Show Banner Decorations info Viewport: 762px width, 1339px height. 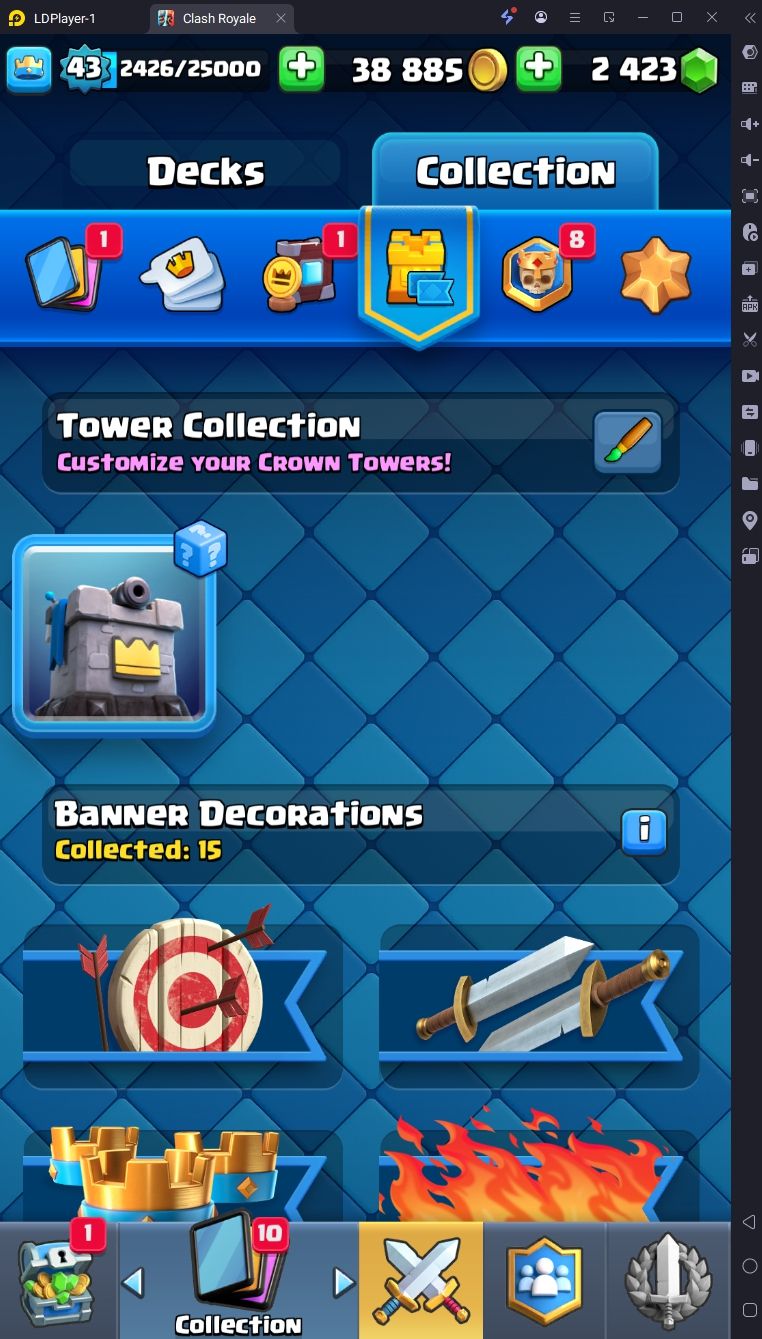pos(643,832)
